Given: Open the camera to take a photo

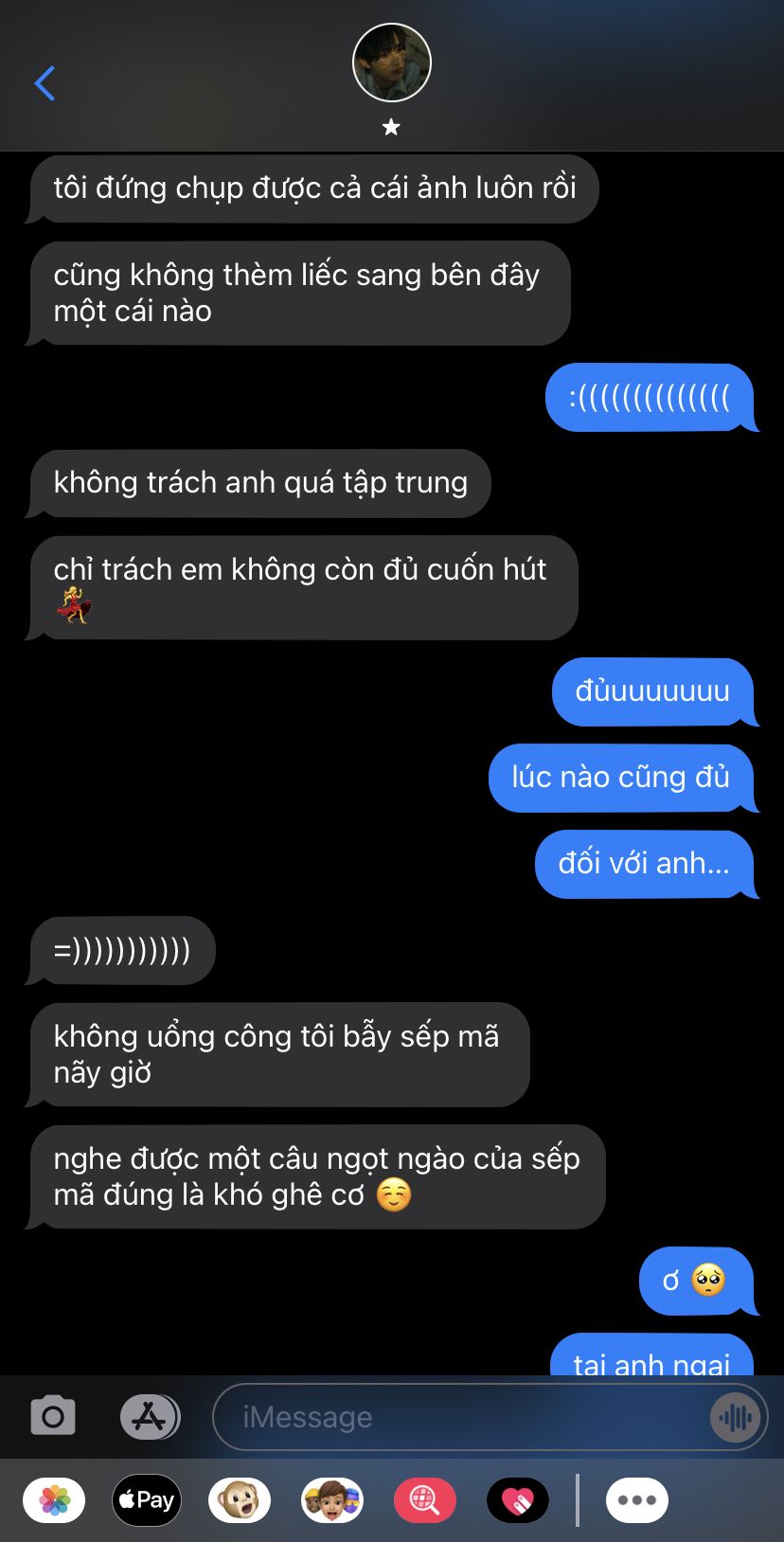Looking at the screenshot, I should click(53, 1416).
